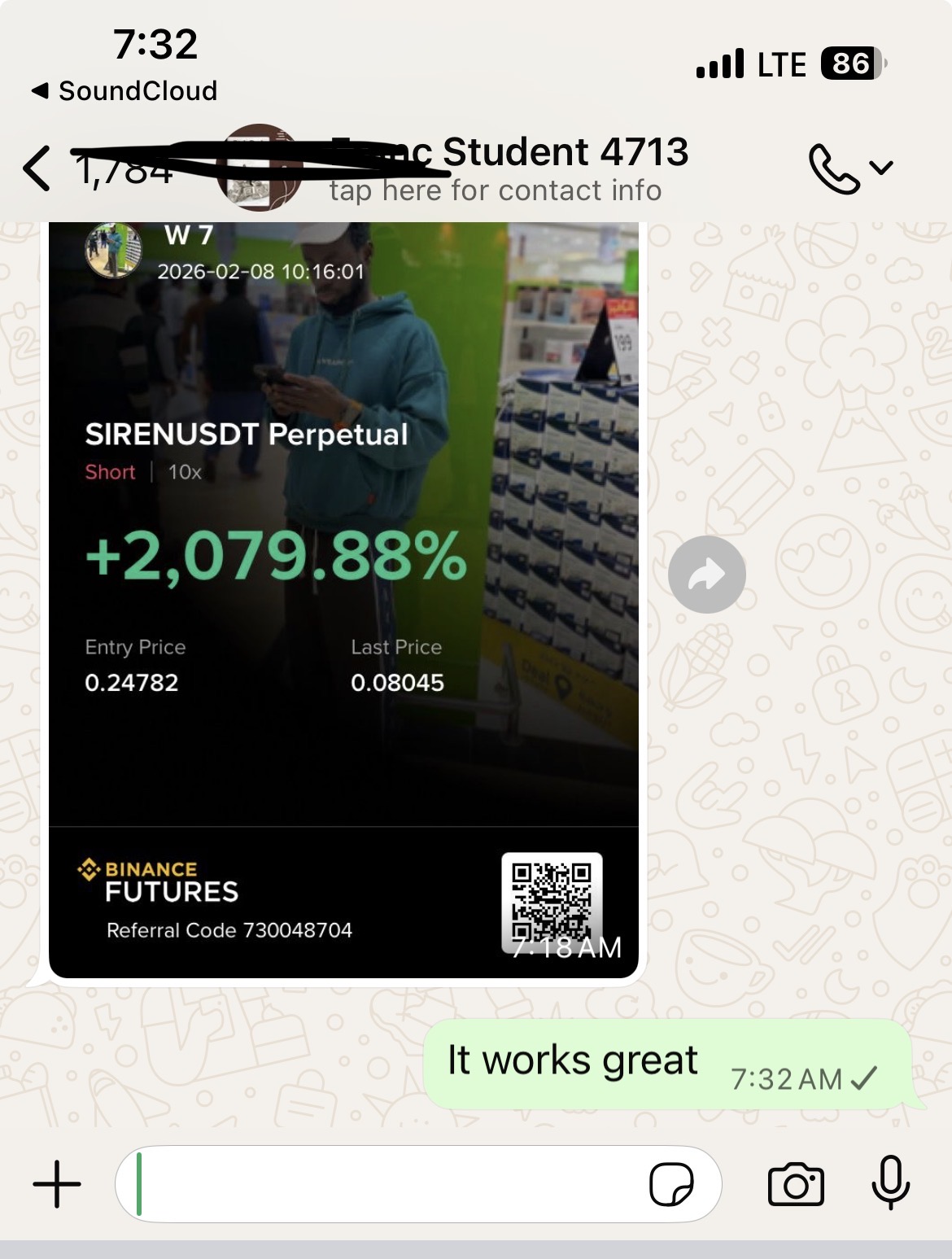Image resolution: width=952 pixels, height=1259 pixels.
Task: Focus the message text field
Action: pos(382,1184)
